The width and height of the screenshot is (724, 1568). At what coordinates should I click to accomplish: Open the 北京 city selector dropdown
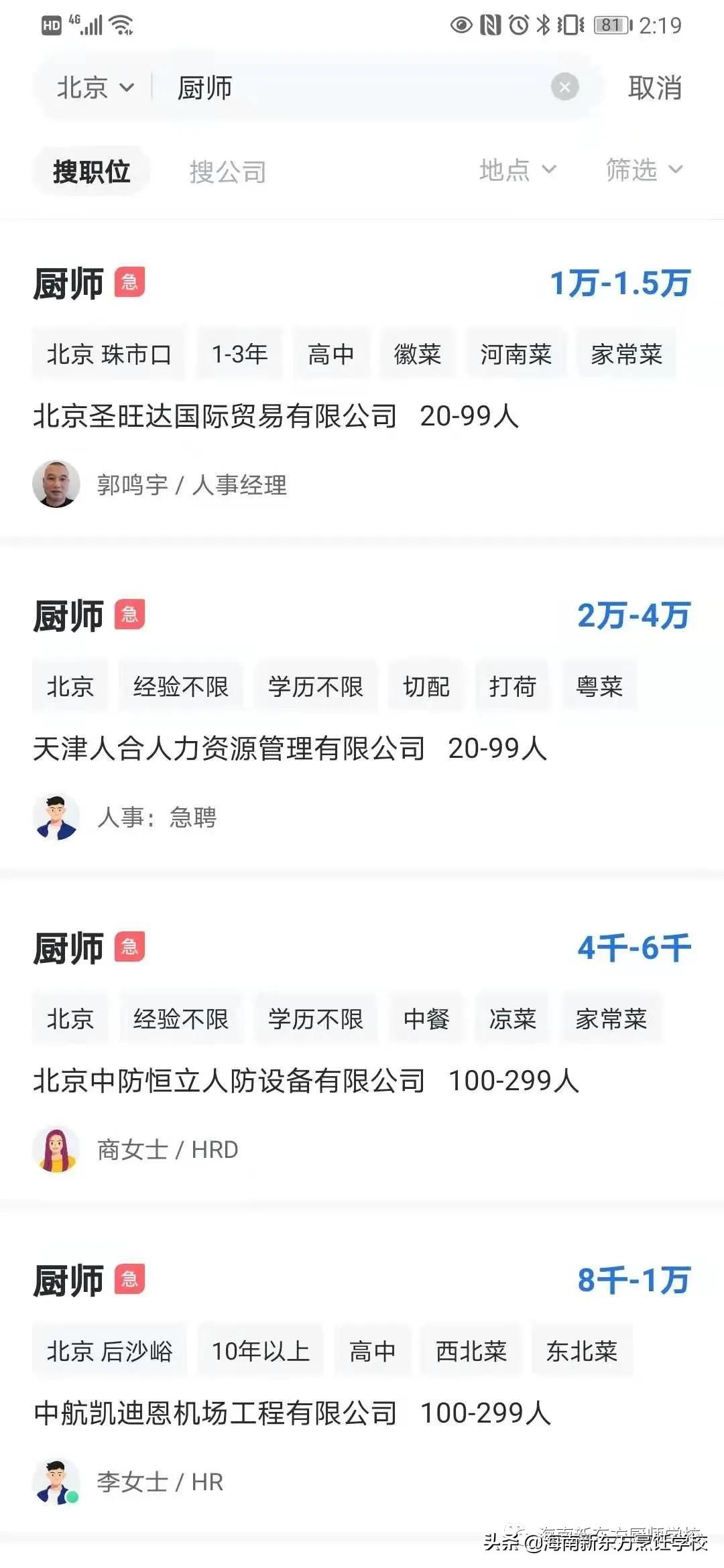94,88
